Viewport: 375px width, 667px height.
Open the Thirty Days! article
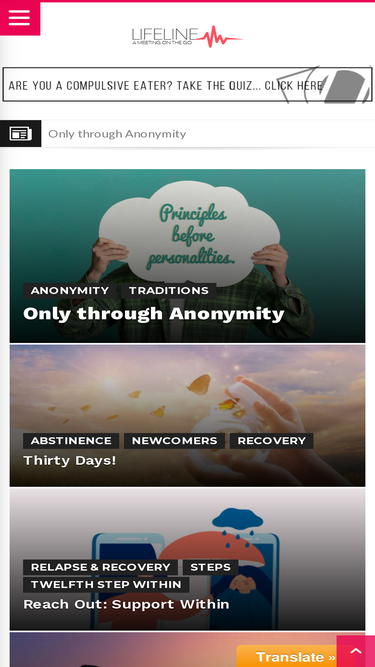pos(69,460)
